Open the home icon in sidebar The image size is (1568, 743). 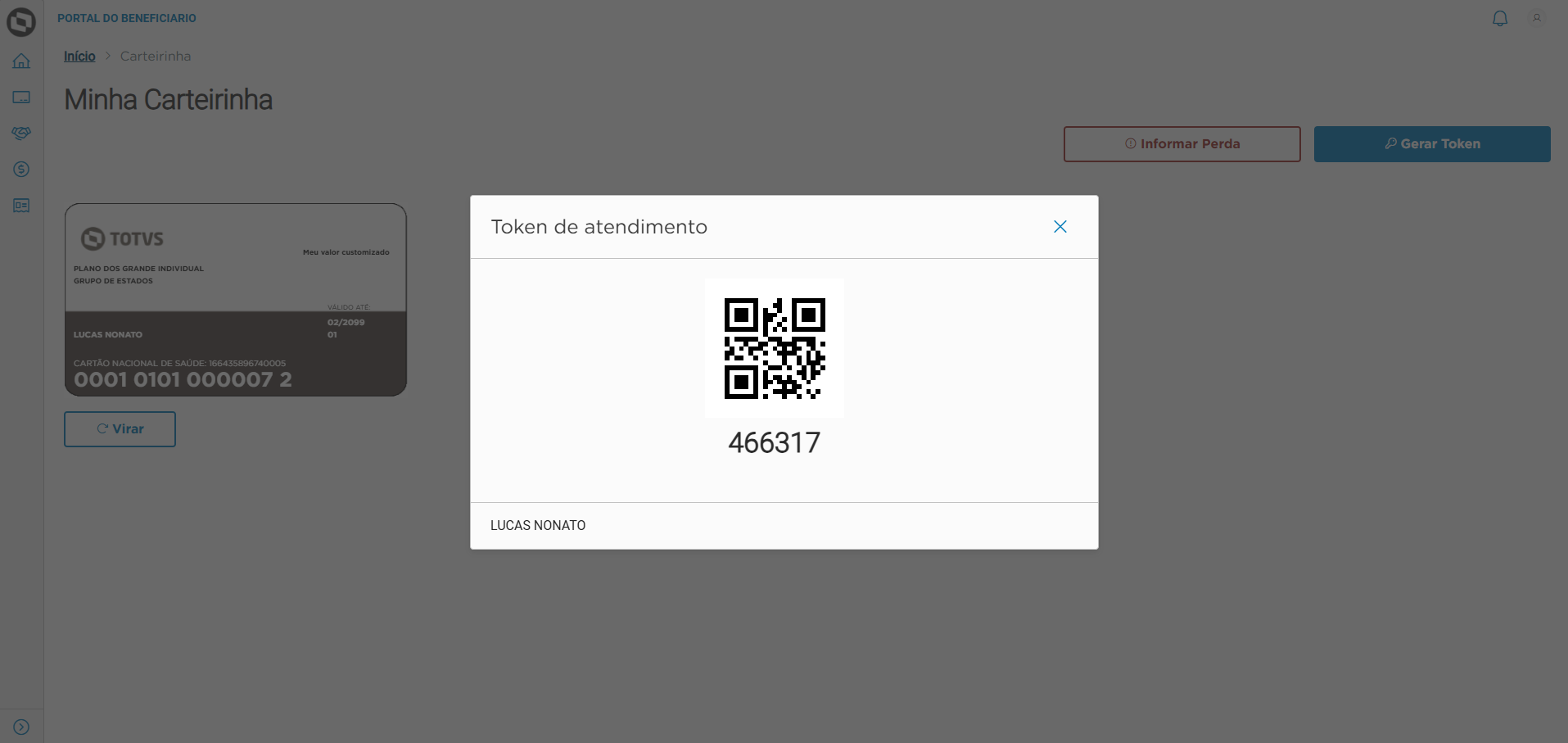[x=21, y=61]
